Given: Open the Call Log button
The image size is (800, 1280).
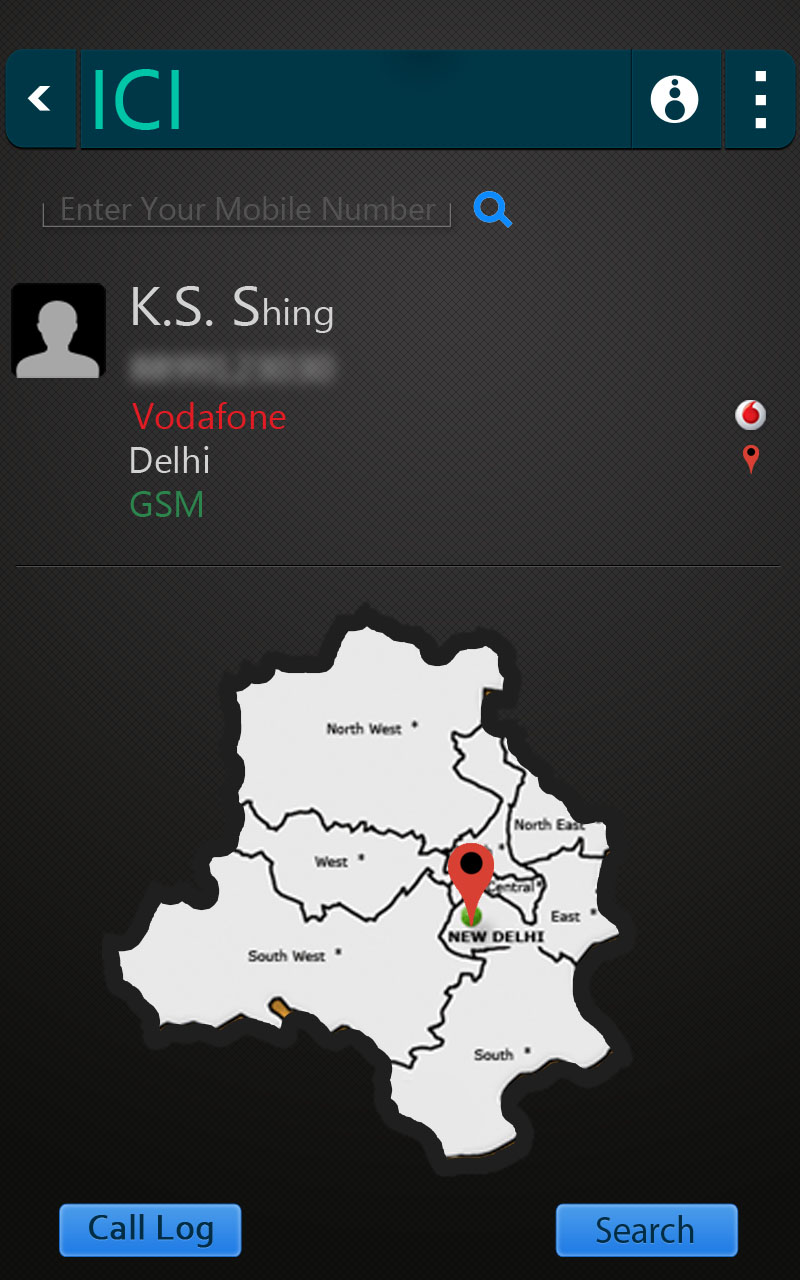Looking at the screenshot, I should point(151,1229).
